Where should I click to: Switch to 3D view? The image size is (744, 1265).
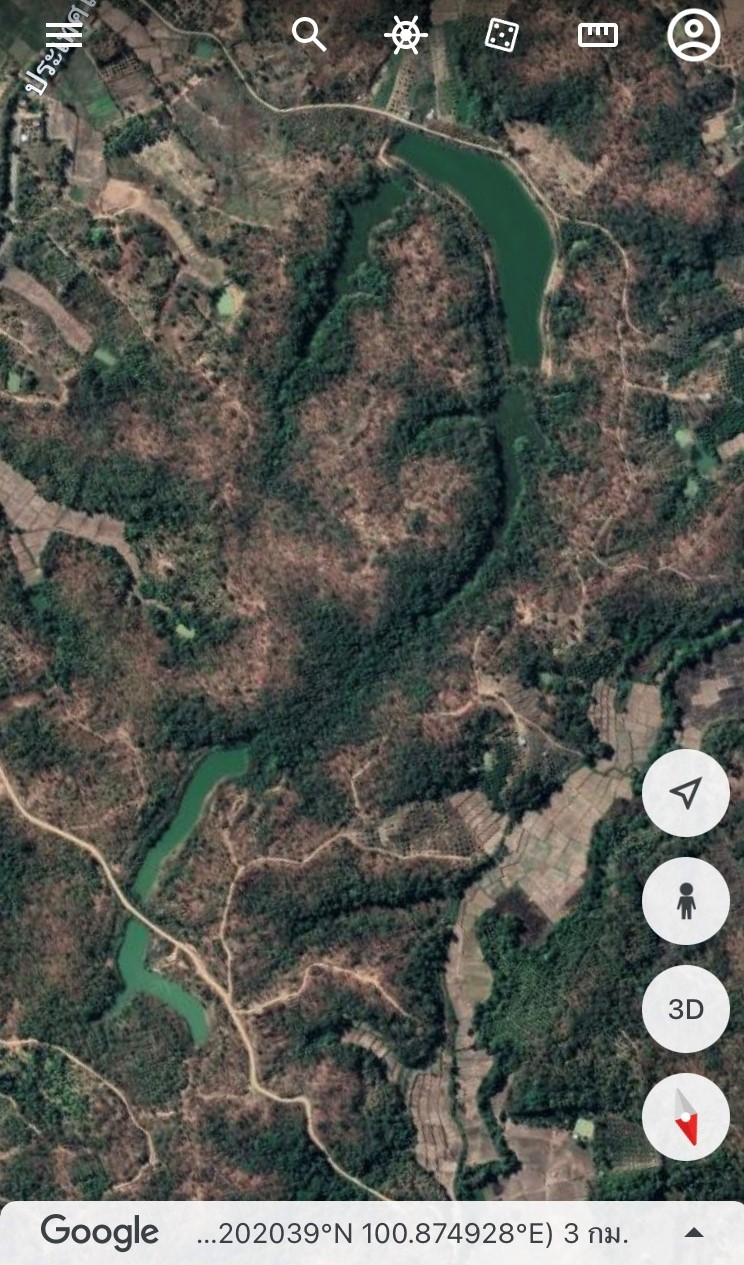pyautogui.click(x=686, y=1009)
